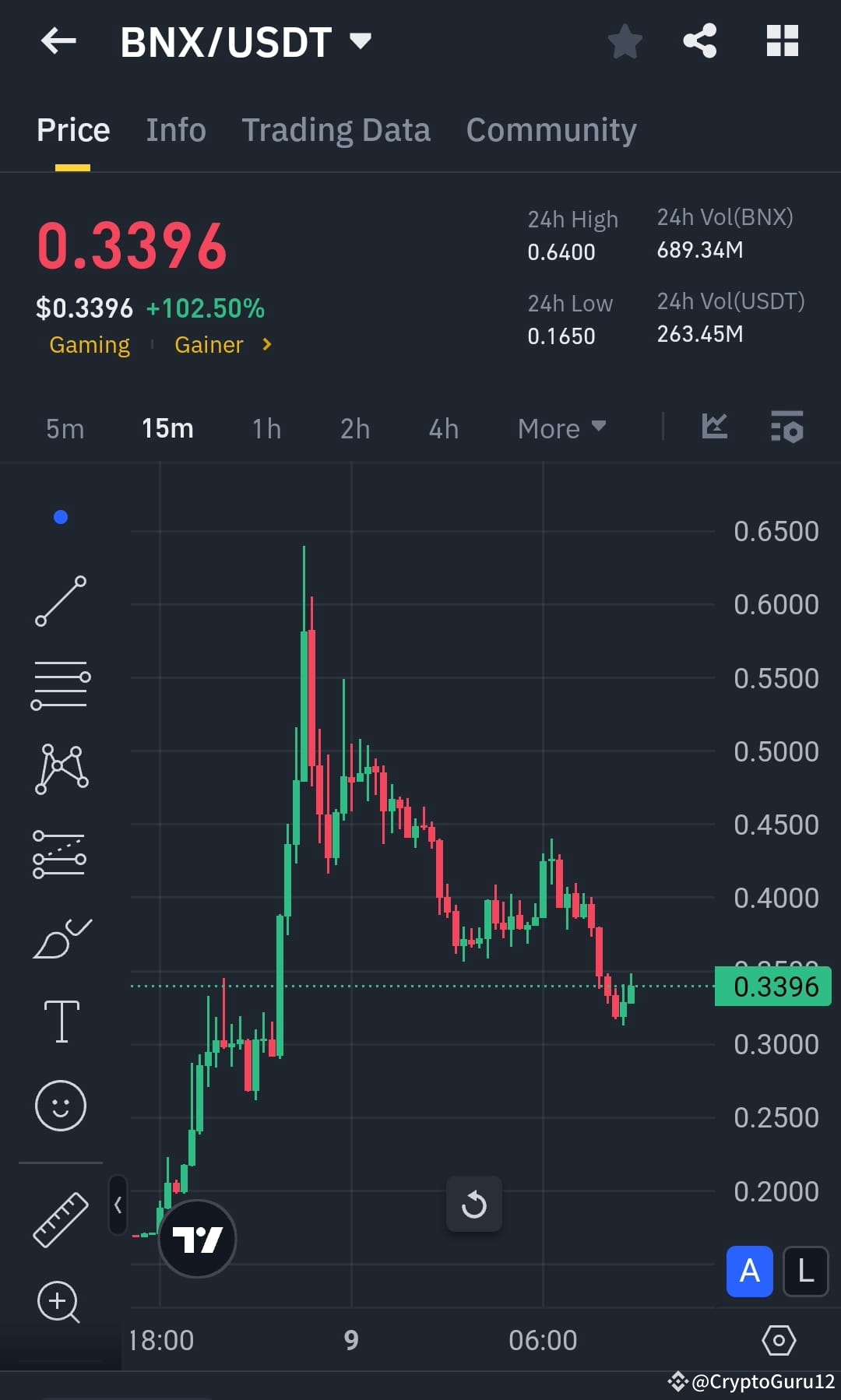Screen dimensions: 841x1400
Task: Tap the TradingView logo on chart
Action: (198, 1238)
